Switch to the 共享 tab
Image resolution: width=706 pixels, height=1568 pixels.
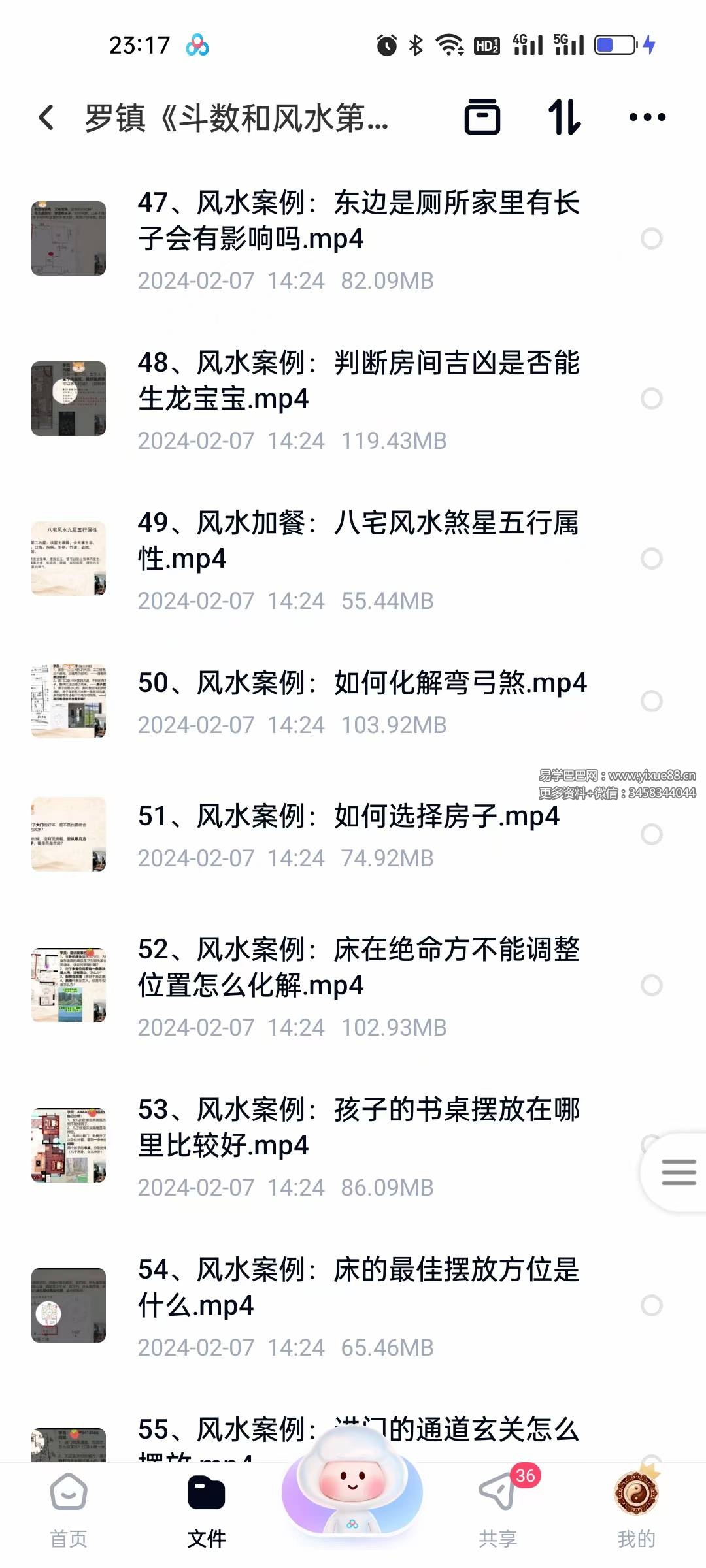(497, 1509)
